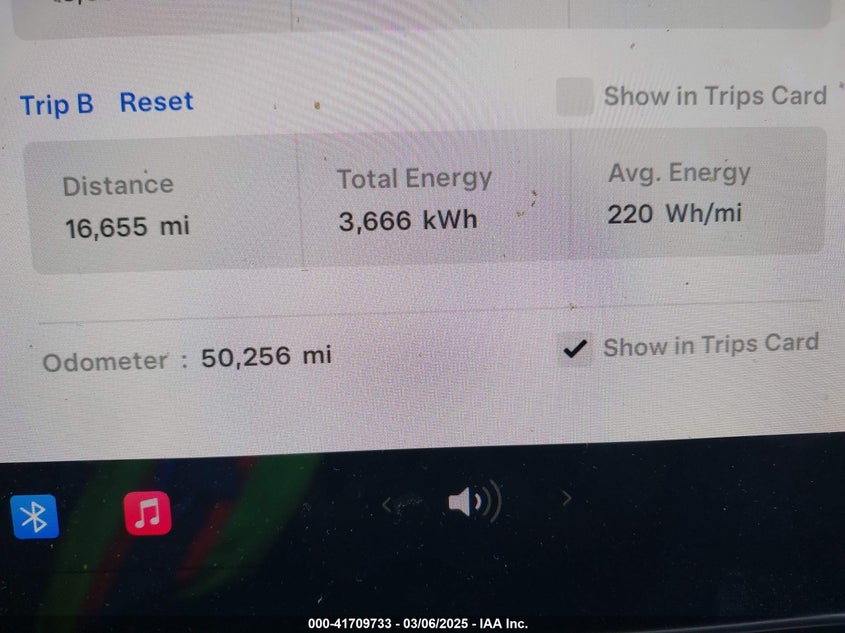Enable Show in Trips Card for Trip B
845x633 pixels.
(574, 97)
